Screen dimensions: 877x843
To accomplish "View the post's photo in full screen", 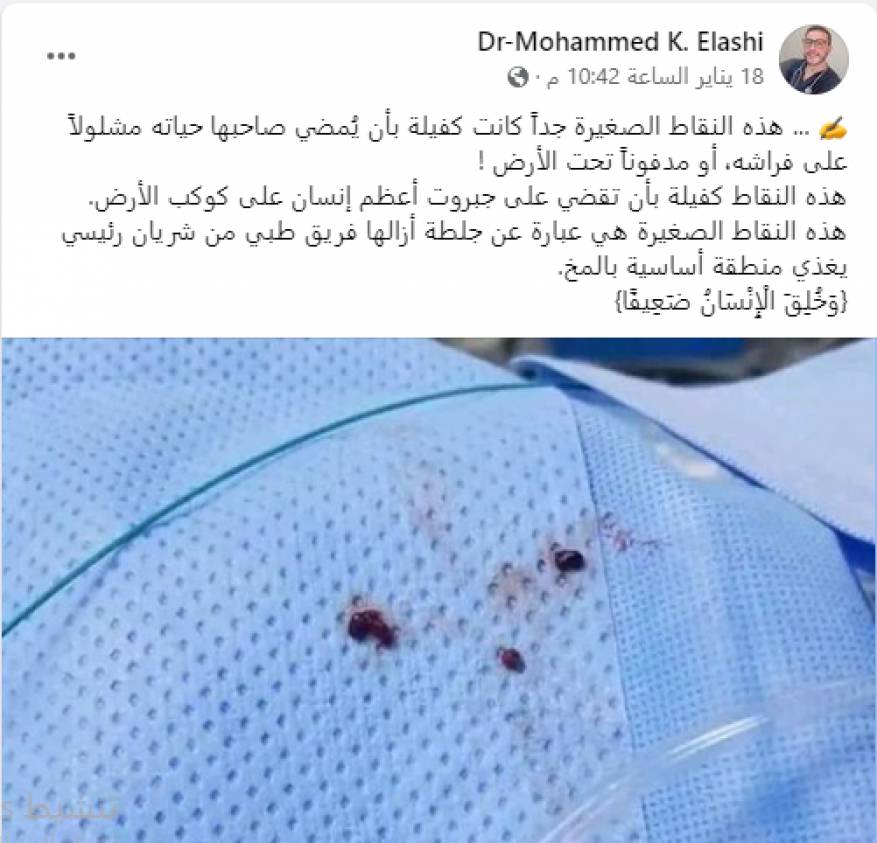I will 438,590.
